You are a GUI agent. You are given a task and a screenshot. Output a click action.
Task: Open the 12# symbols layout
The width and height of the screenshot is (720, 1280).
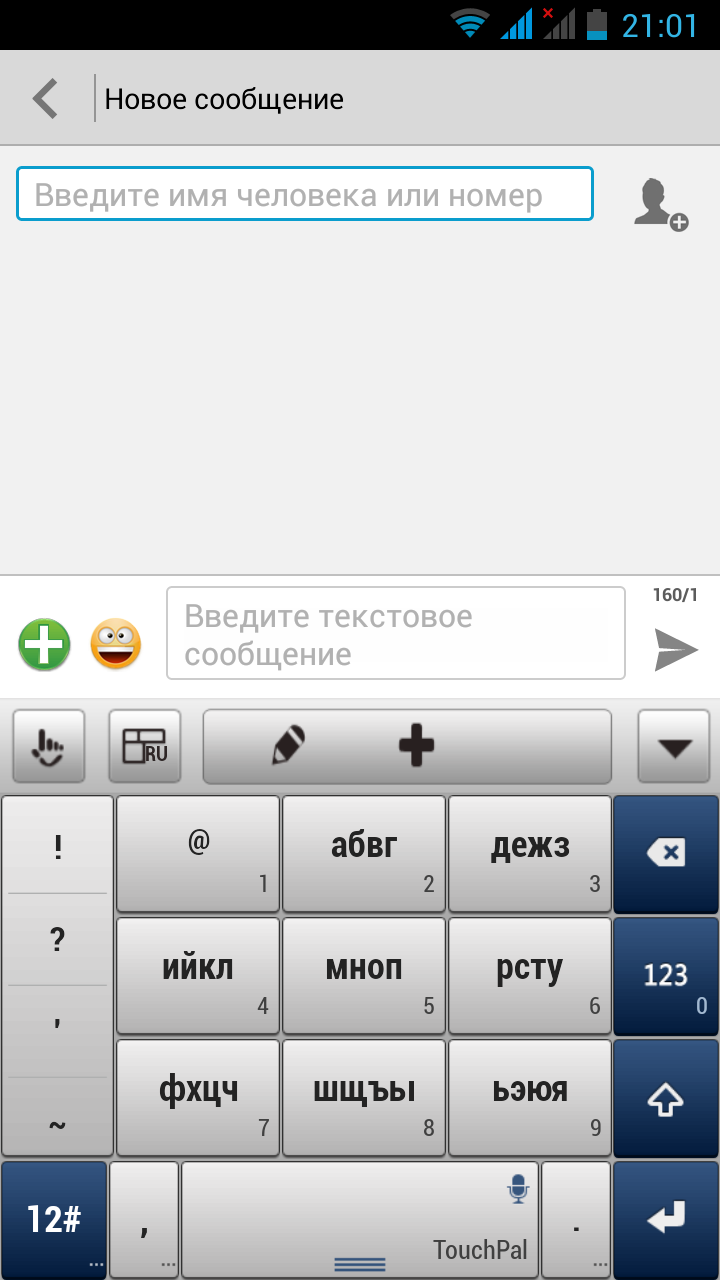(x=54, y=1219)
